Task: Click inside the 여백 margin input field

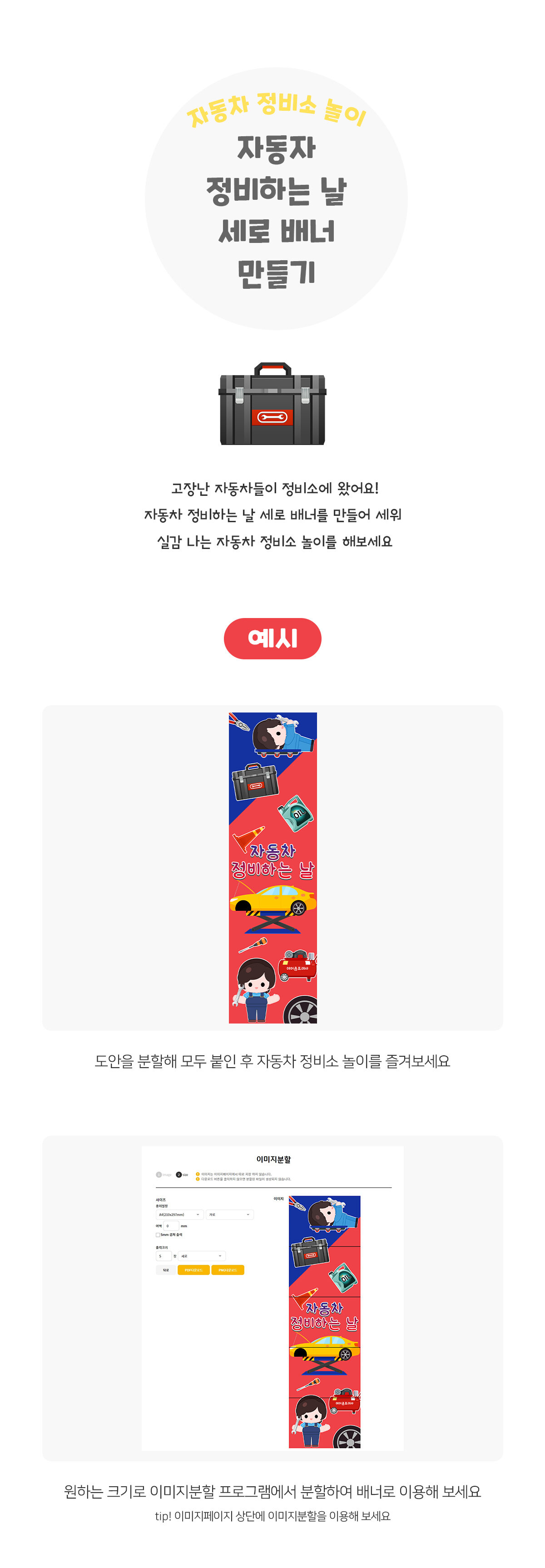Action: click(x=172, y=1227)
